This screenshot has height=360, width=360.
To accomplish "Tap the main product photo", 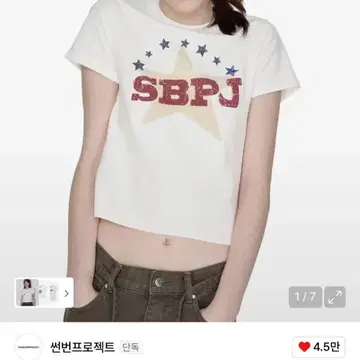I will (180, 161).
